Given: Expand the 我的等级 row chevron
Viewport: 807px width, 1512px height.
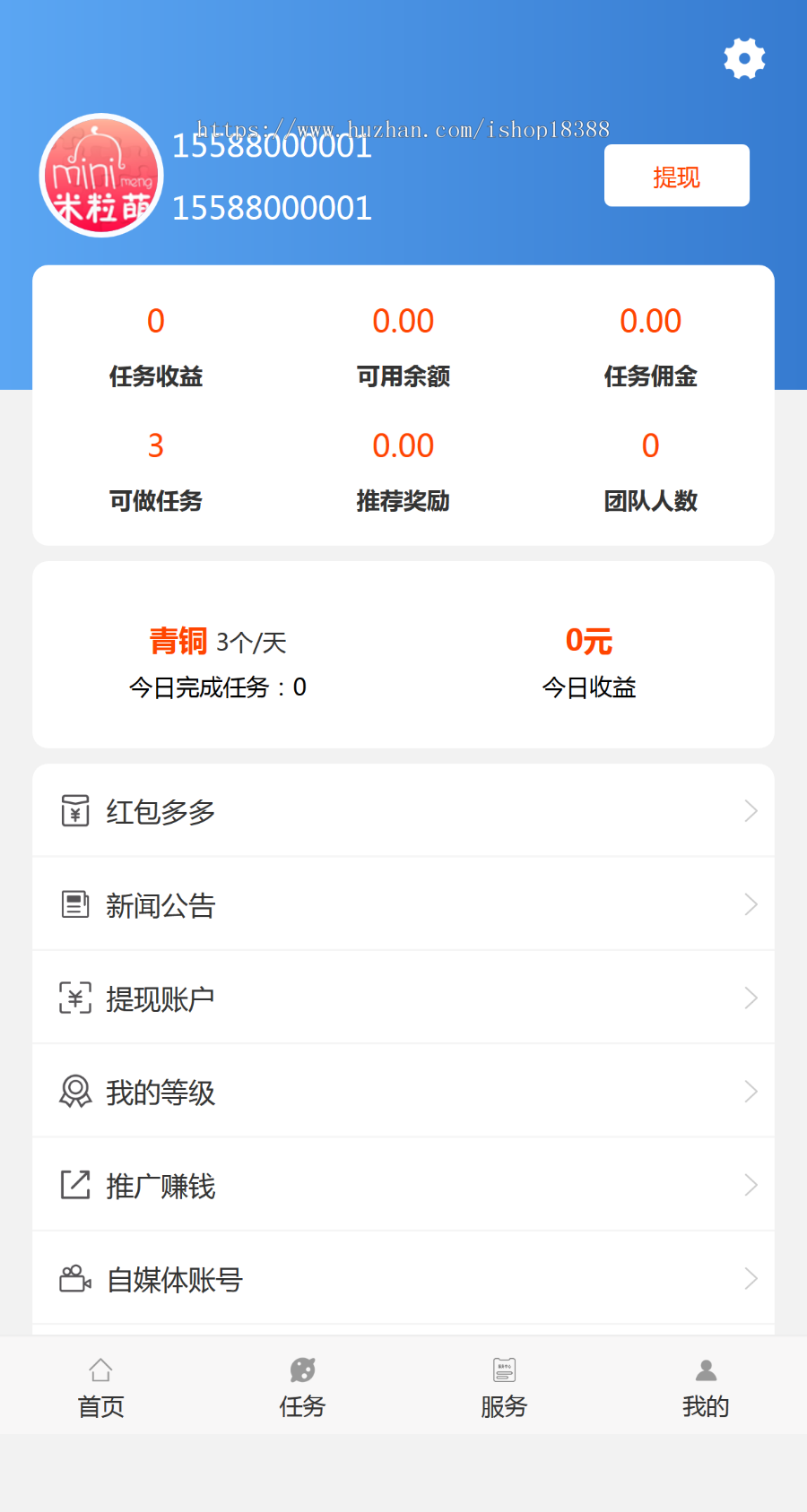Looking at the screenshot, I should point(751,1092).
